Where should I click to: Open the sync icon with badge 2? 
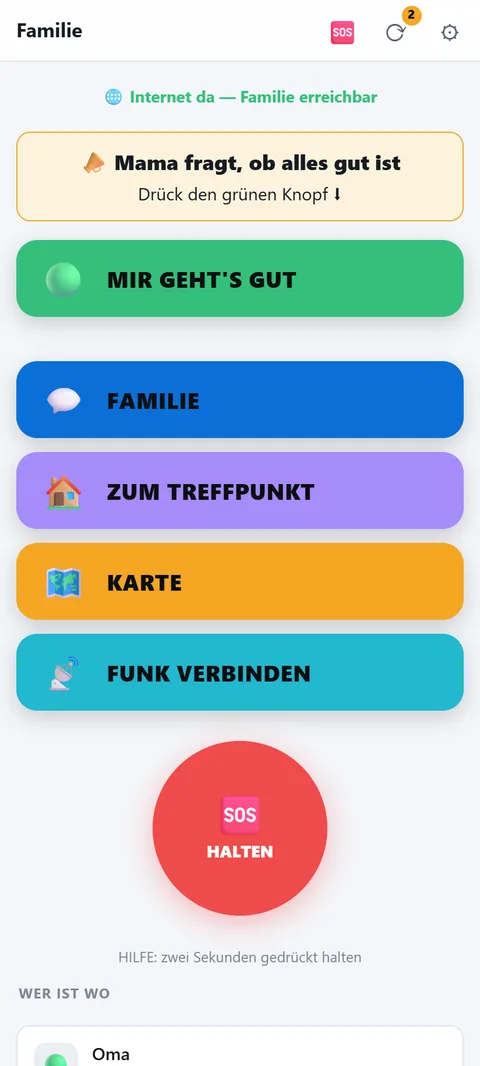pyautogui.click(x=395, y=33)
